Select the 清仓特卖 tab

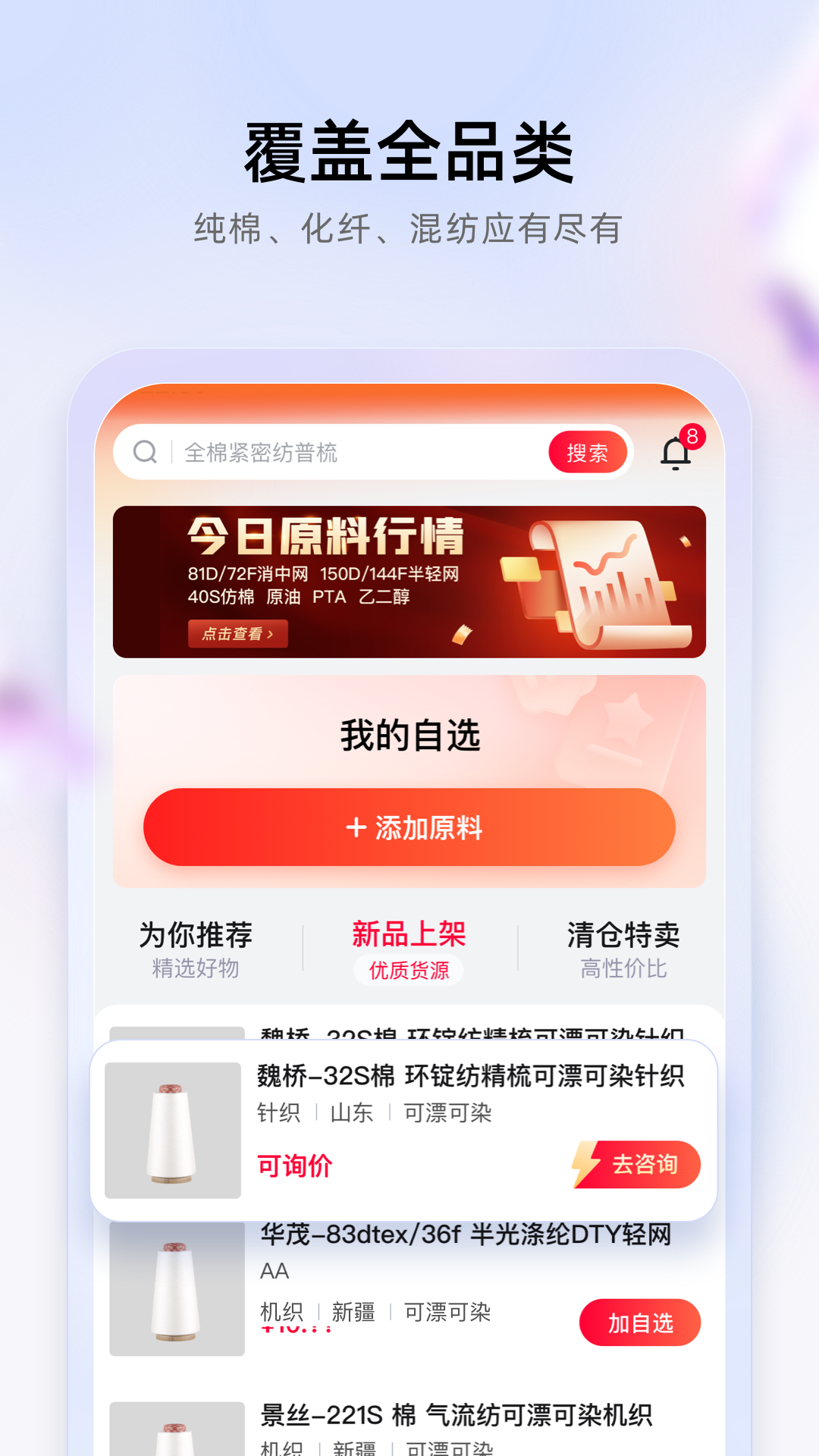[624, 937]
